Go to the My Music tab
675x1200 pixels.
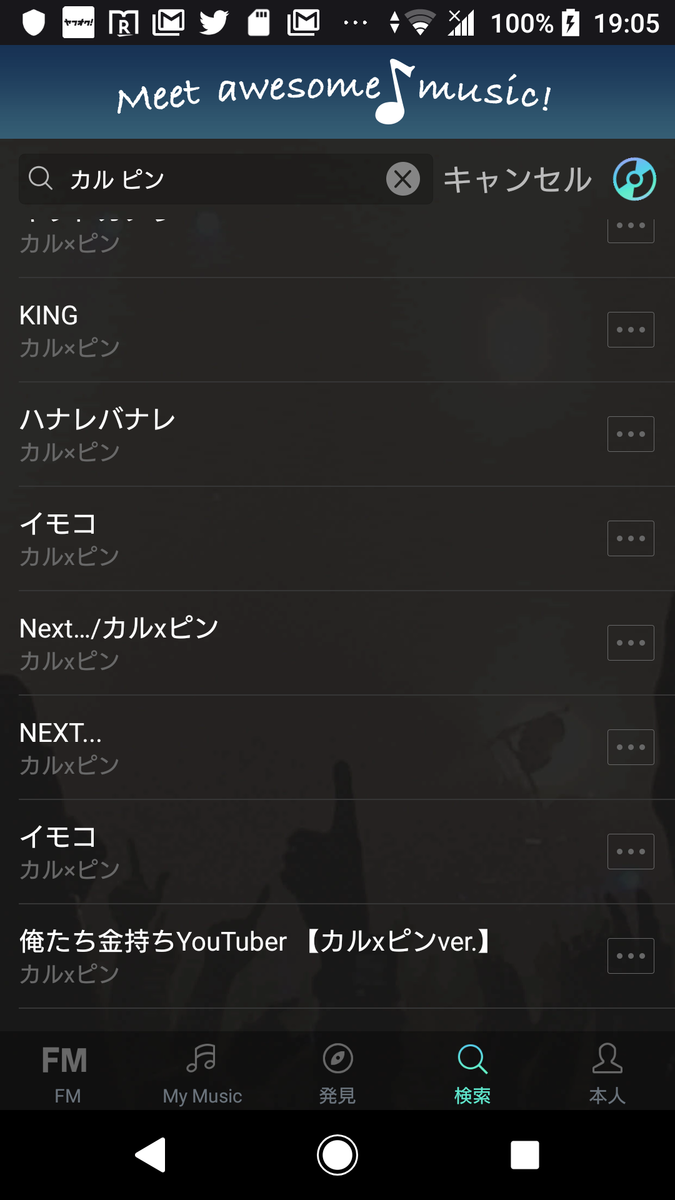pyautogui.click(x=202, y=1072)
